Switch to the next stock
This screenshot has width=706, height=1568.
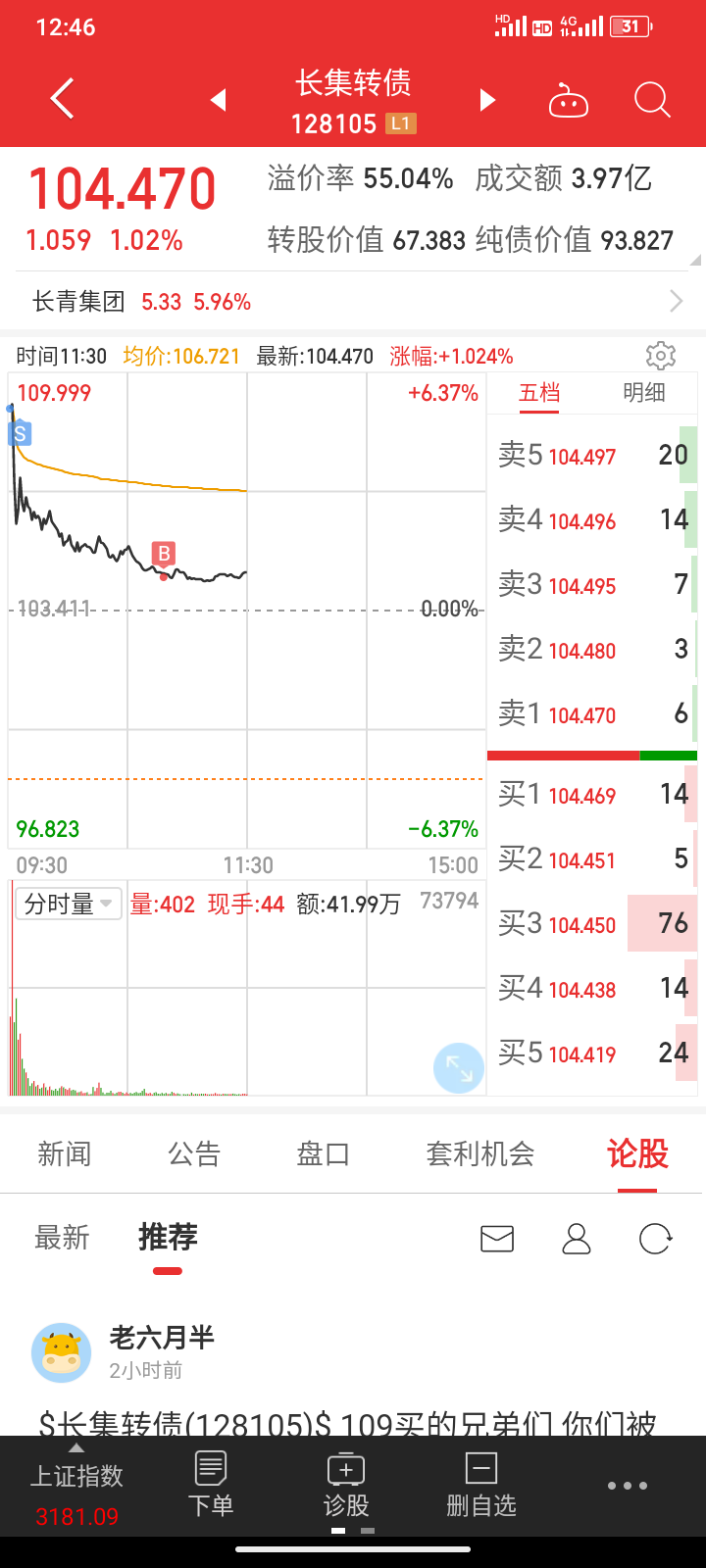click(487, 100)
